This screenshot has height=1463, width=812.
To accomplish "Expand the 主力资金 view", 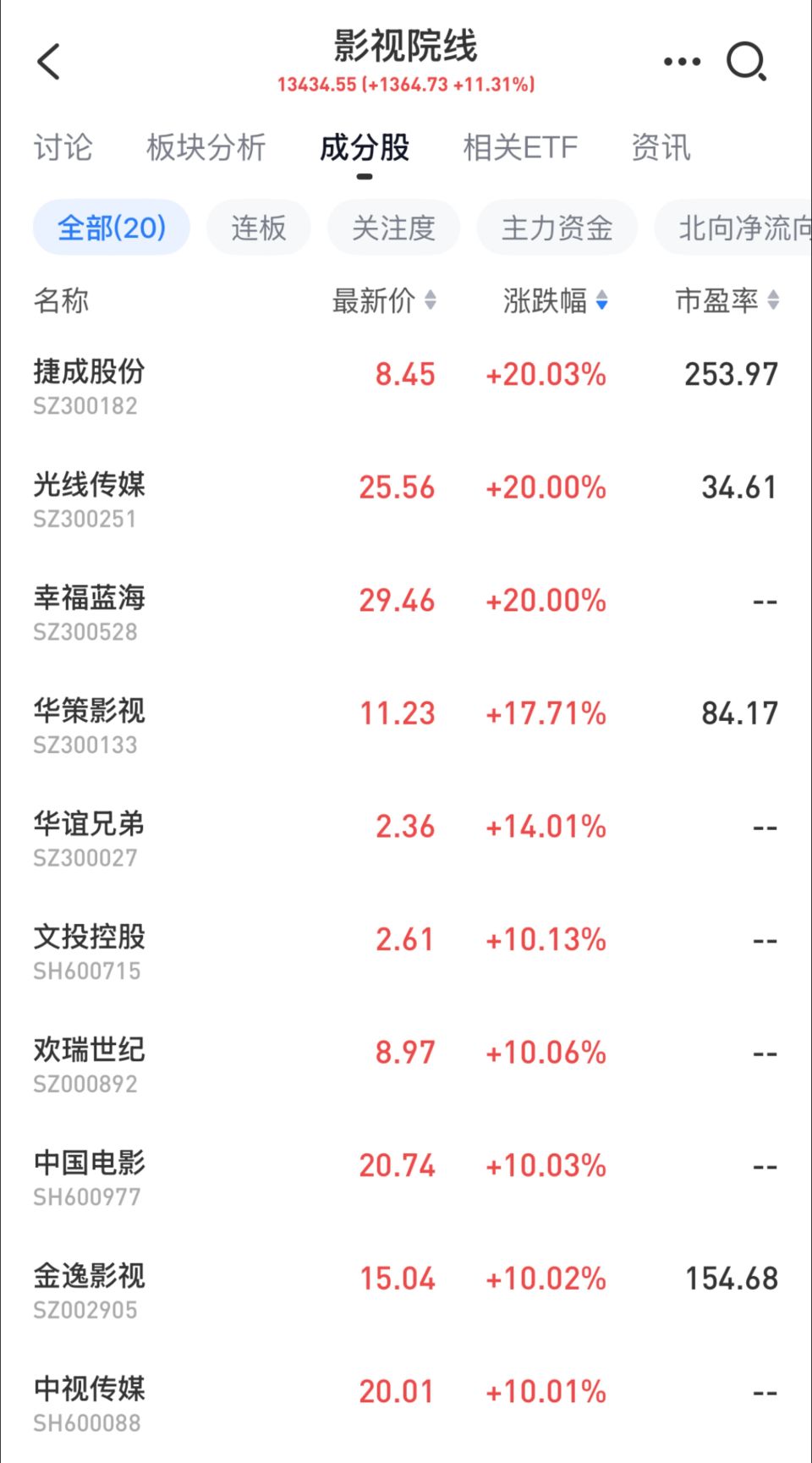I will click(557, 227).
